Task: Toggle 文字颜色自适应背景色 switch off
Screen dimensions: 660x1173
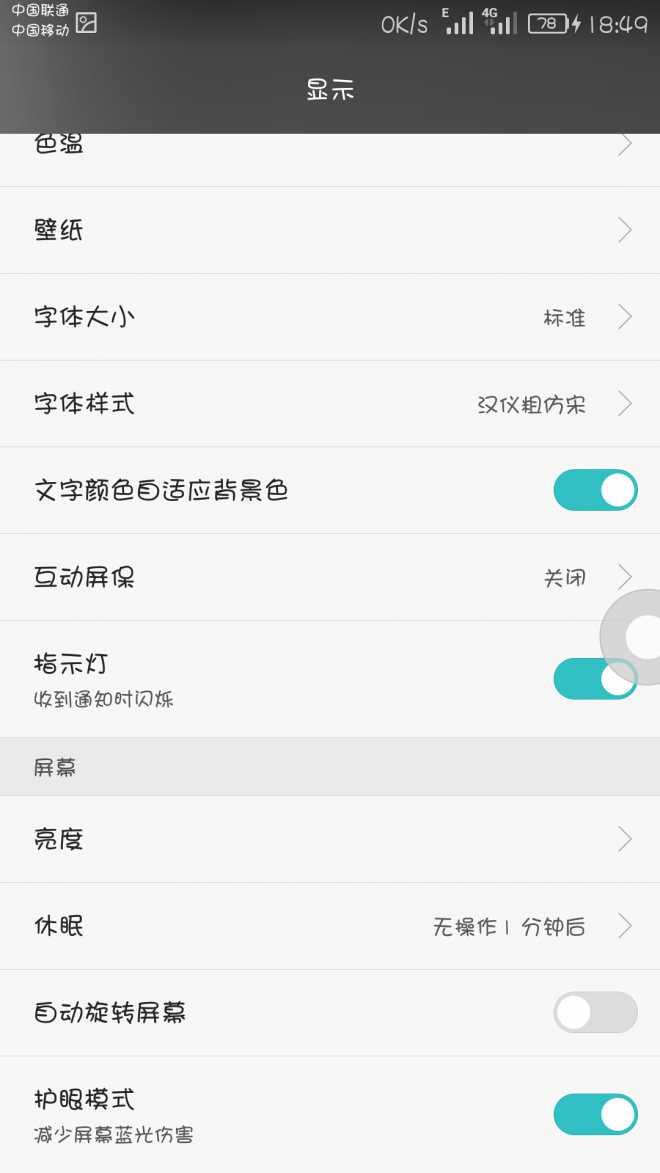Action: [x=595, y=490]
